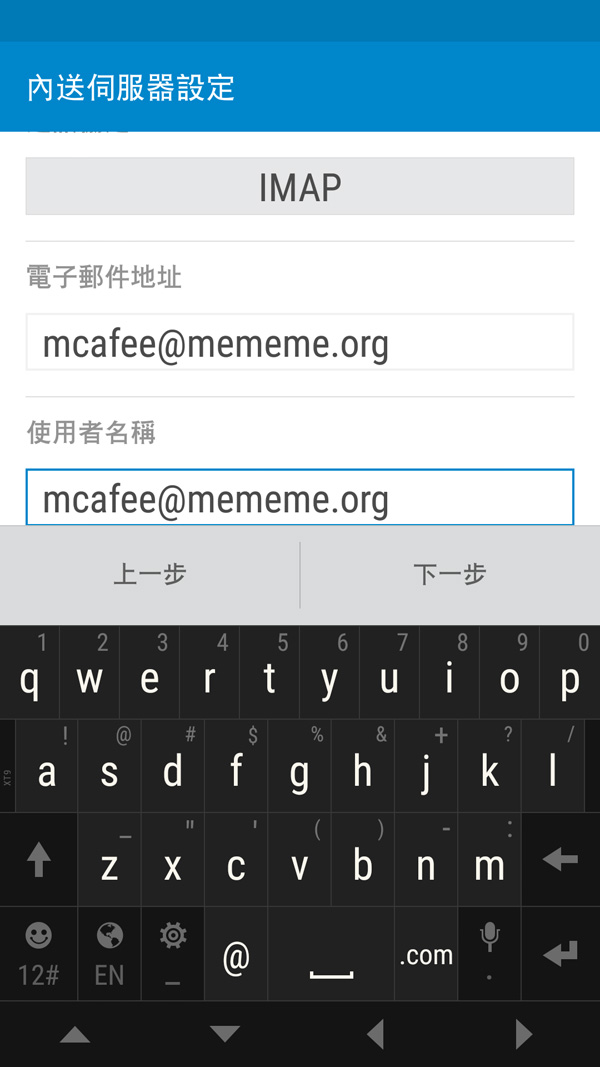Switch keyboard language with the EN key
The image size is (600, 1067).
[109, 956]
